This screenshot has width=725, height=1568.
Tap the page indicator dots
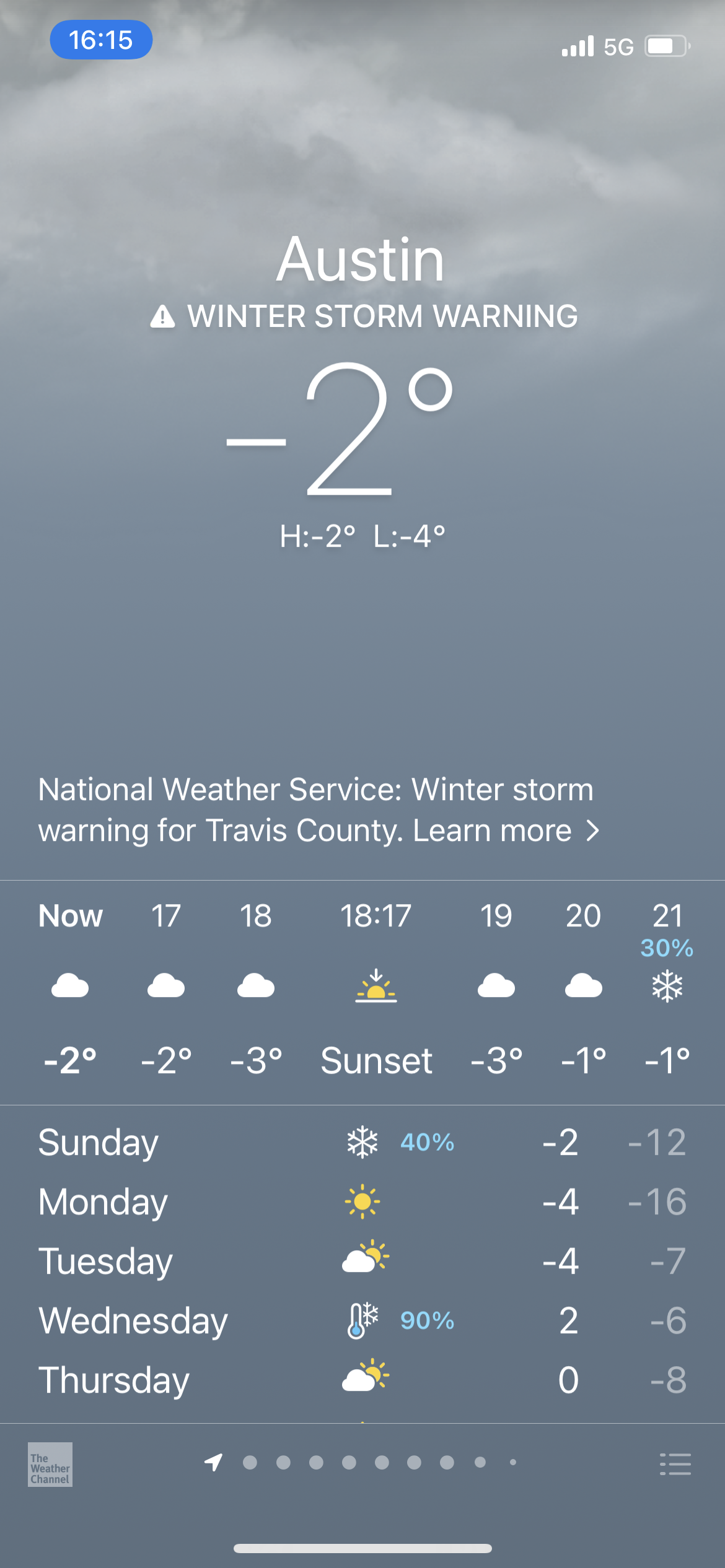click(x=362, y=1463)
